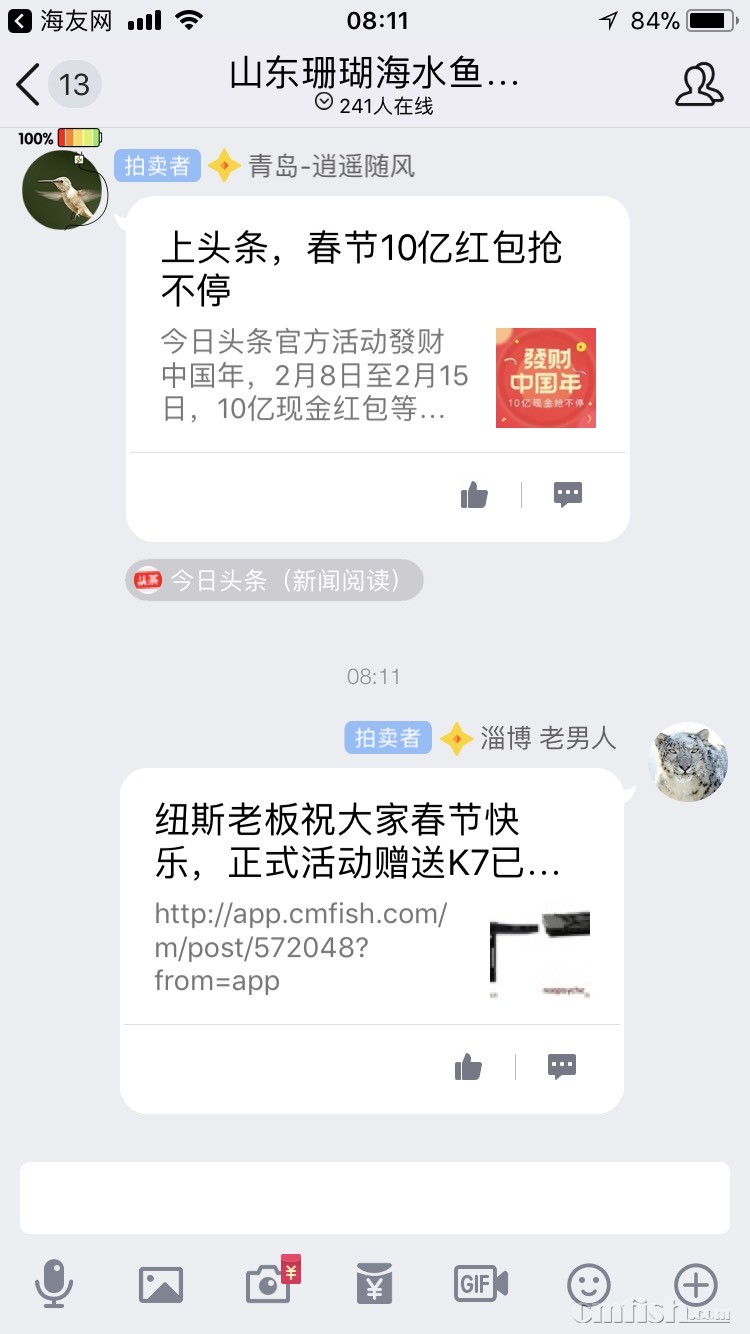
Task: Expand the 241人在线 online members dropdown
Action: pos(374,105)
